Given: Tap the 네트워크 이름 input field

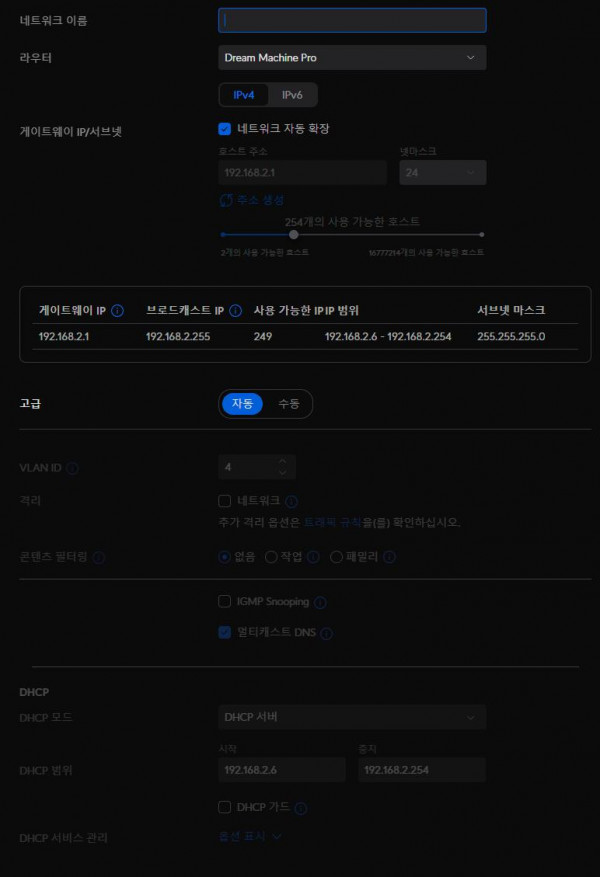Looking at the screenshot, I should pos(352,20).
